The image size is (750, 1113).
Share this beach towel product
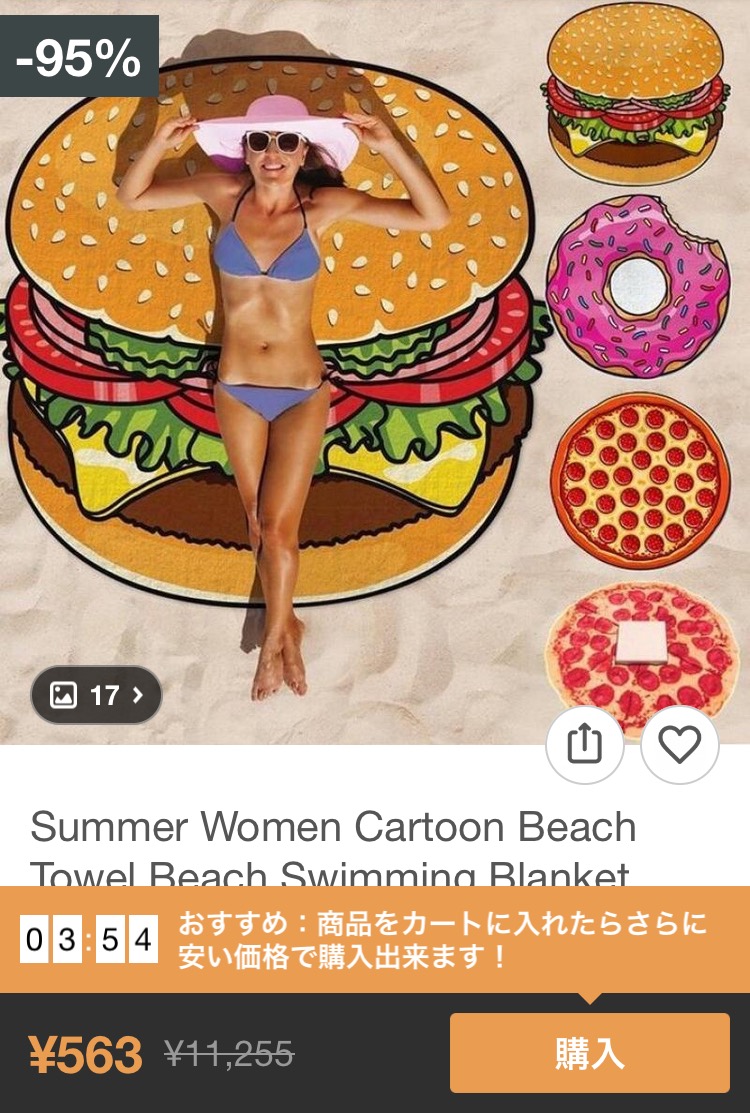coord(585,745)
